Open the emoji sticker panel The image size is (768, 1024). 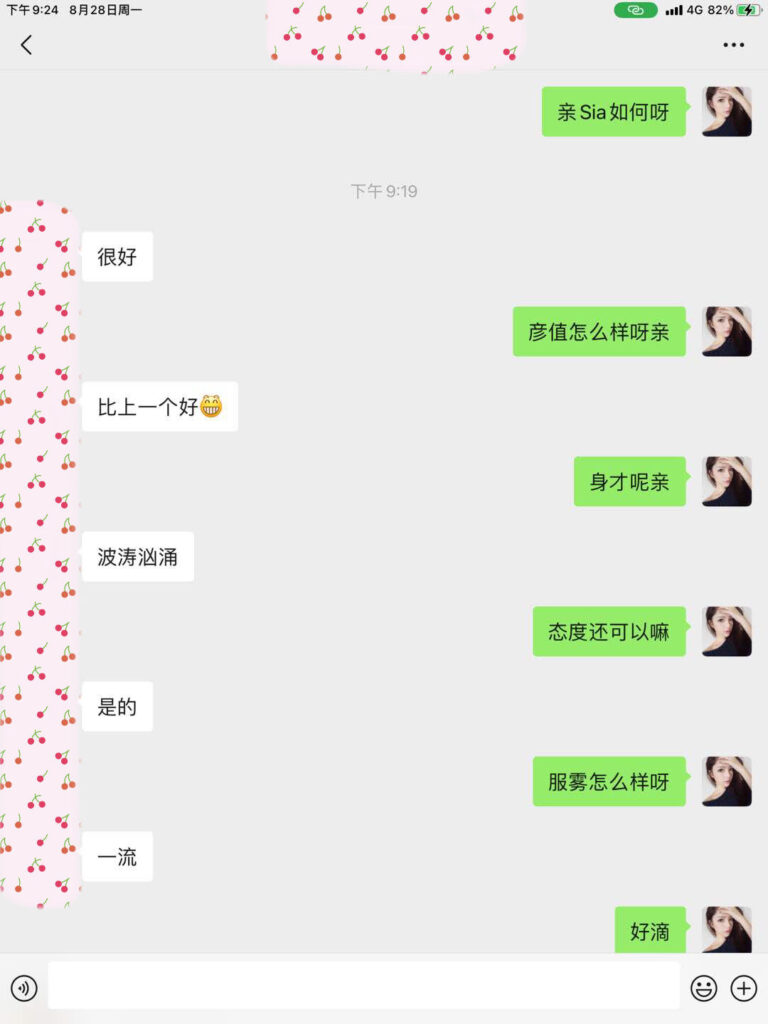pos(704,988)
